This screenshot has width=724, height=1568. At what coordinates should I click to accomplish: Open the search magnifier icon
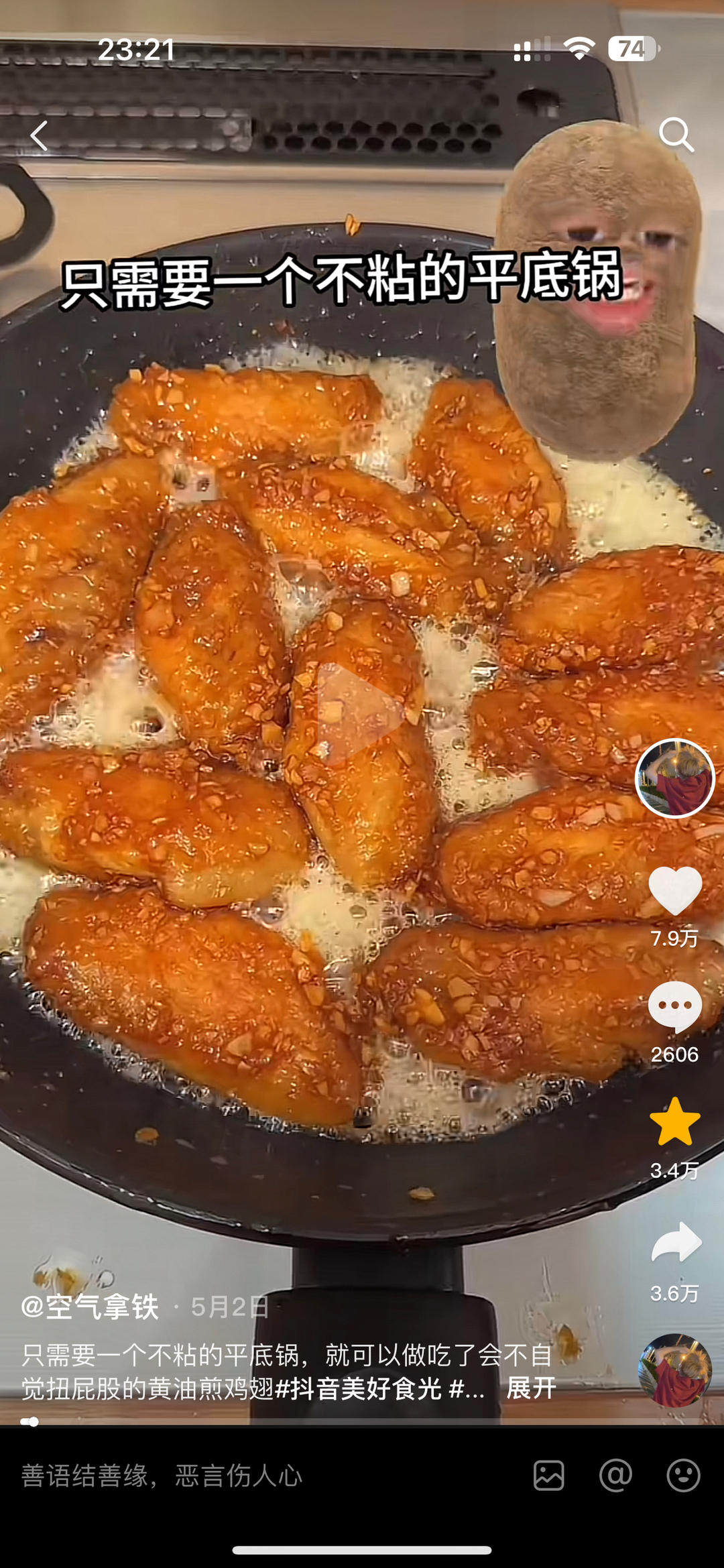(x=676, y=135)
